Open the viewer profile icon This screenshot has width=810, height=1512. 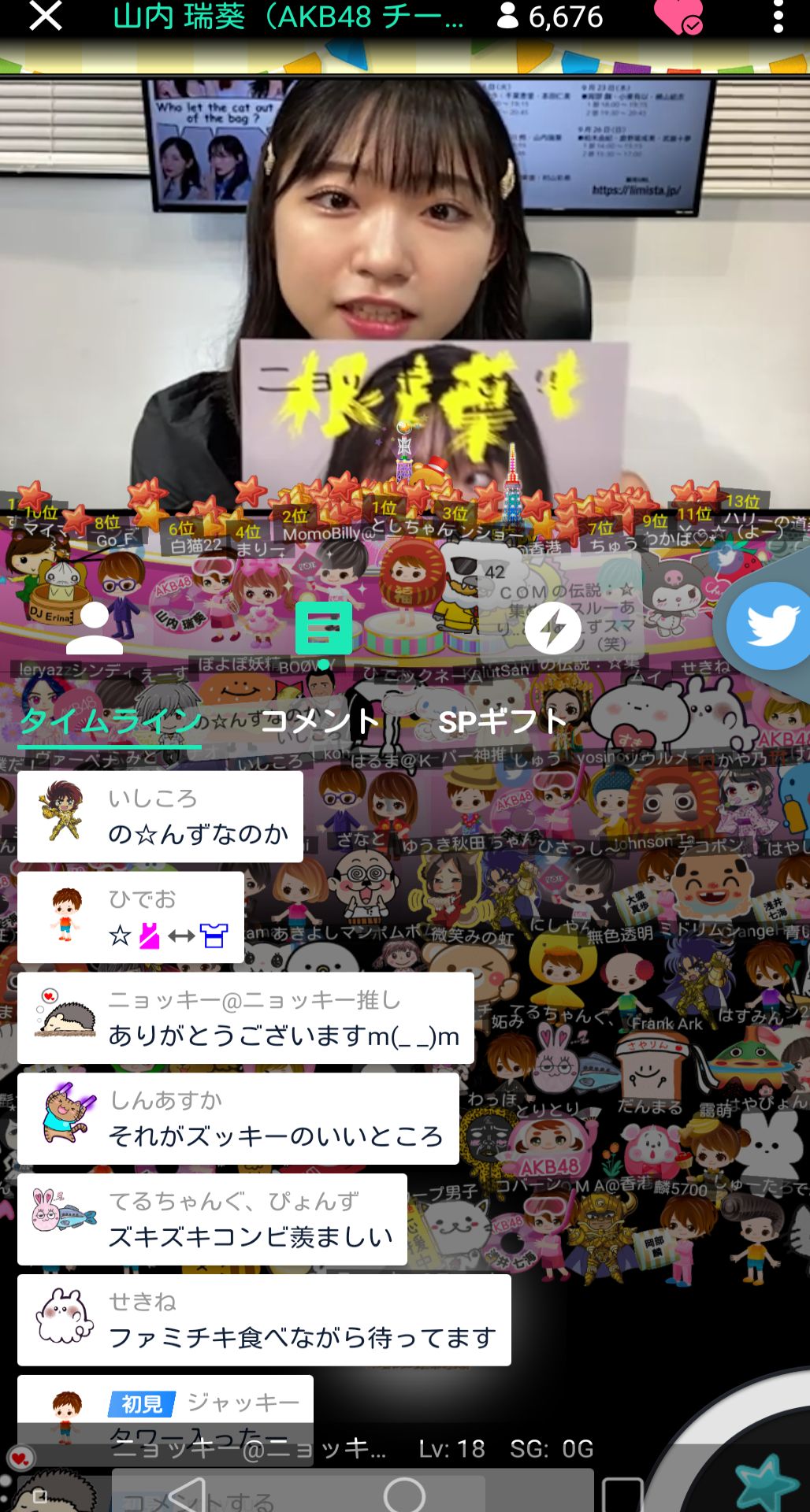point(94,629)
